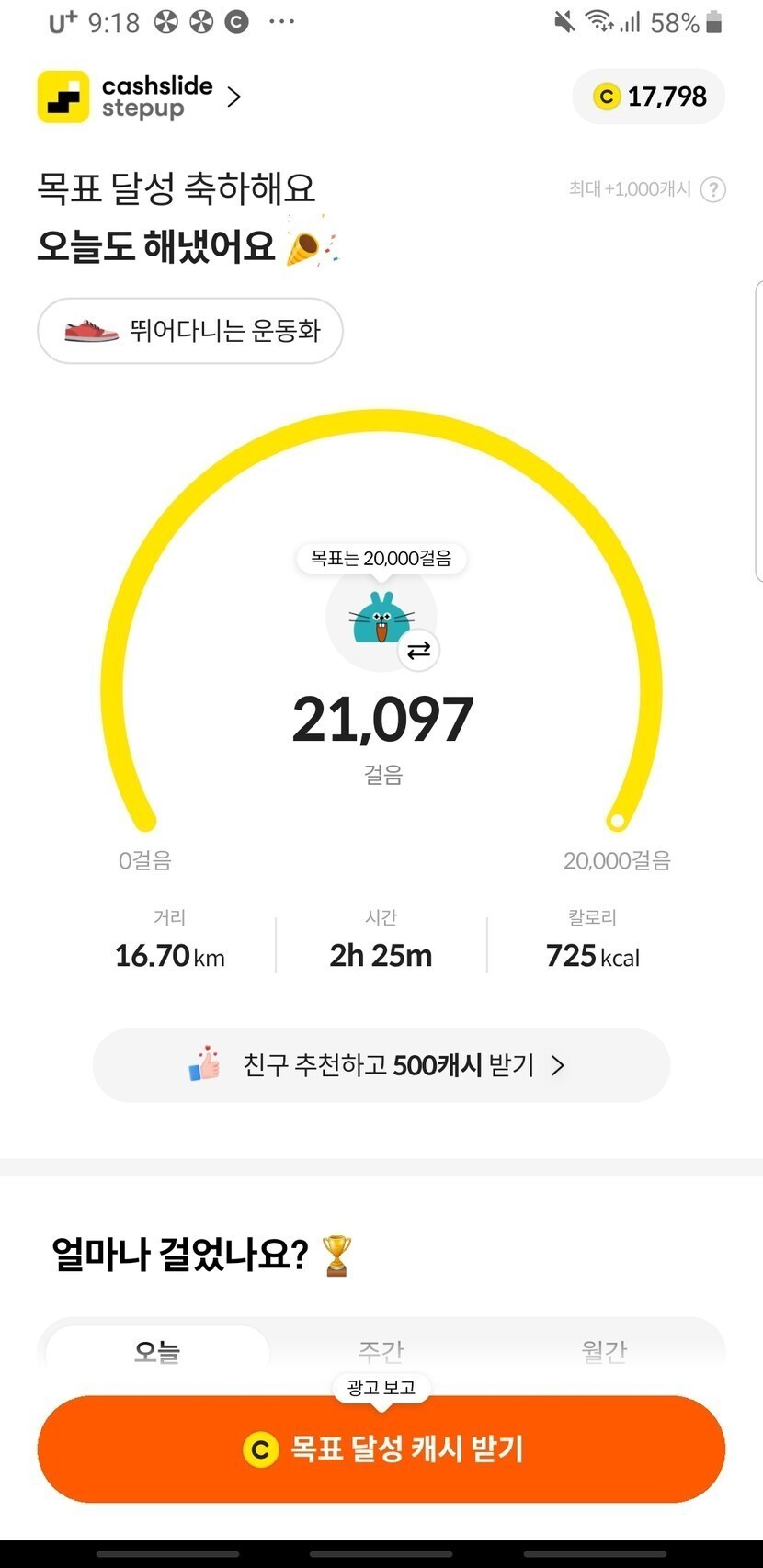Select the 오늘 tab
This screenshot has width=763, height=1568.
tap(157, 1351)
